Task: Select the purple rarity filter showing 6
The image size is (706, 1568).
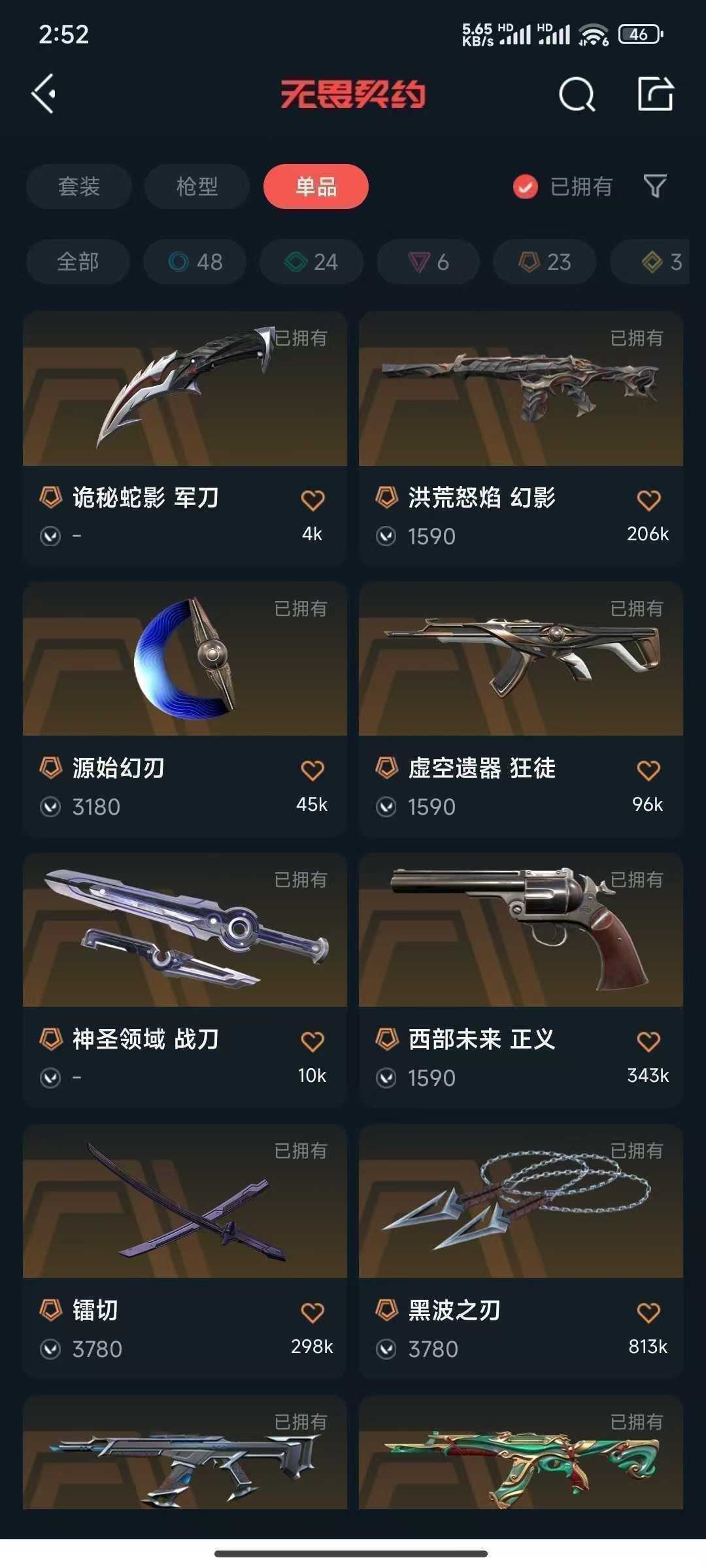Action: pyautogui.click(x=427, y=261)
